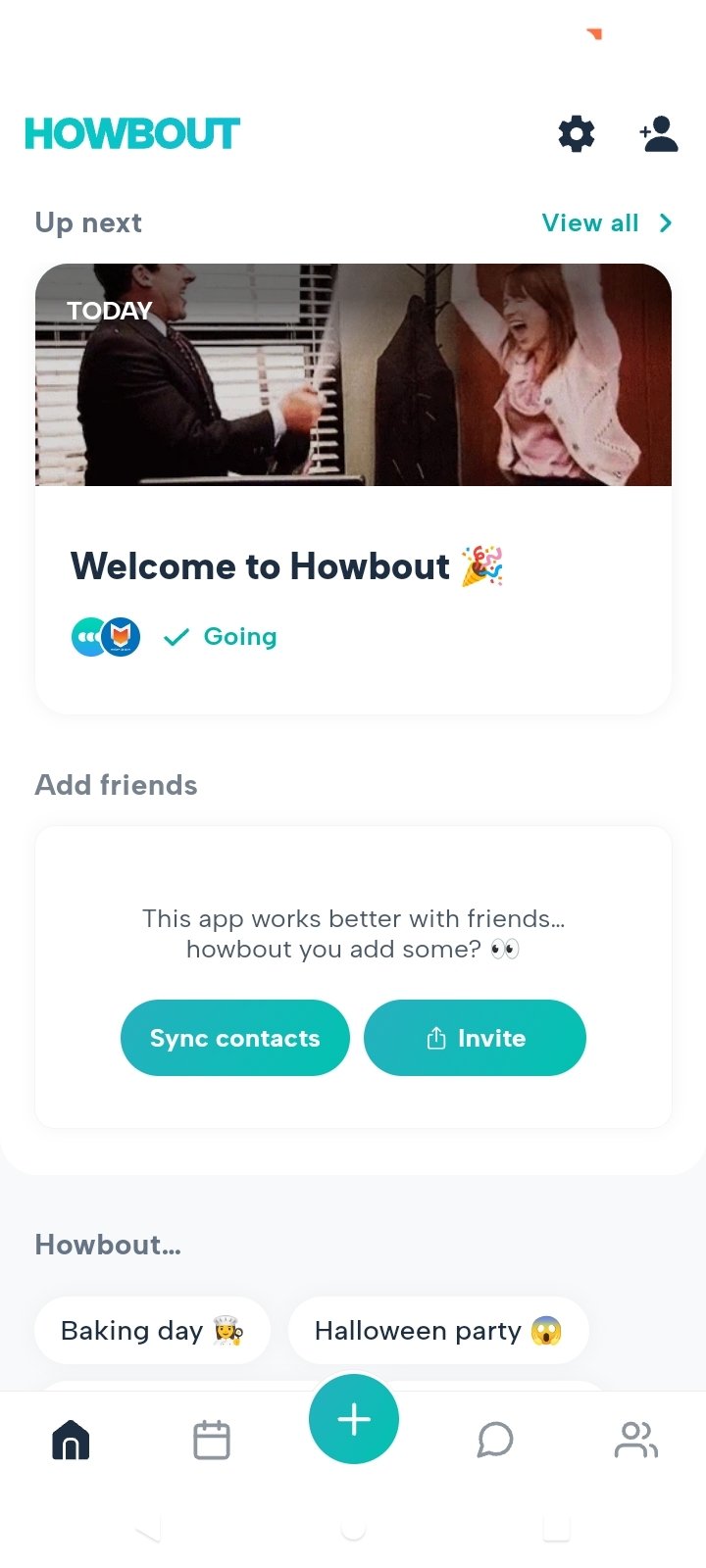706x1568 pixels.
Task: Create a new plan with the plus button
Action: pyautogui.click(x=354, y=1419)
